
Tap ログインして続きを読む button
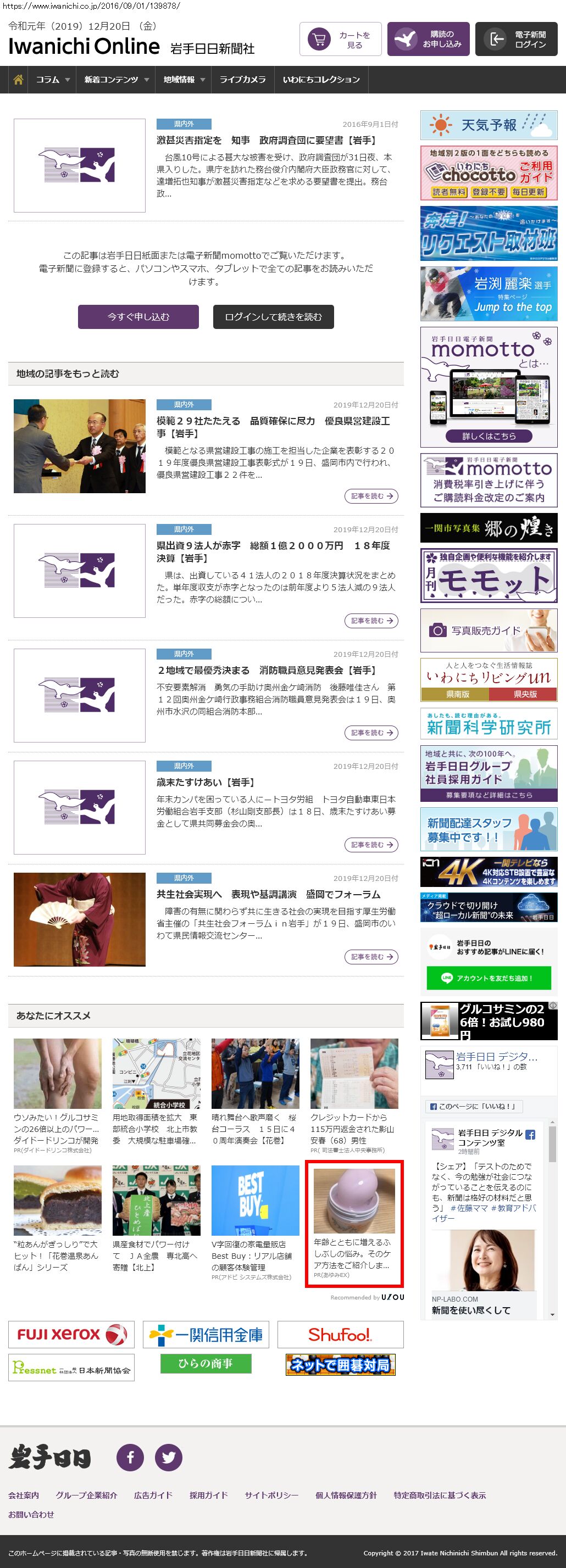(x=273, y=317)
